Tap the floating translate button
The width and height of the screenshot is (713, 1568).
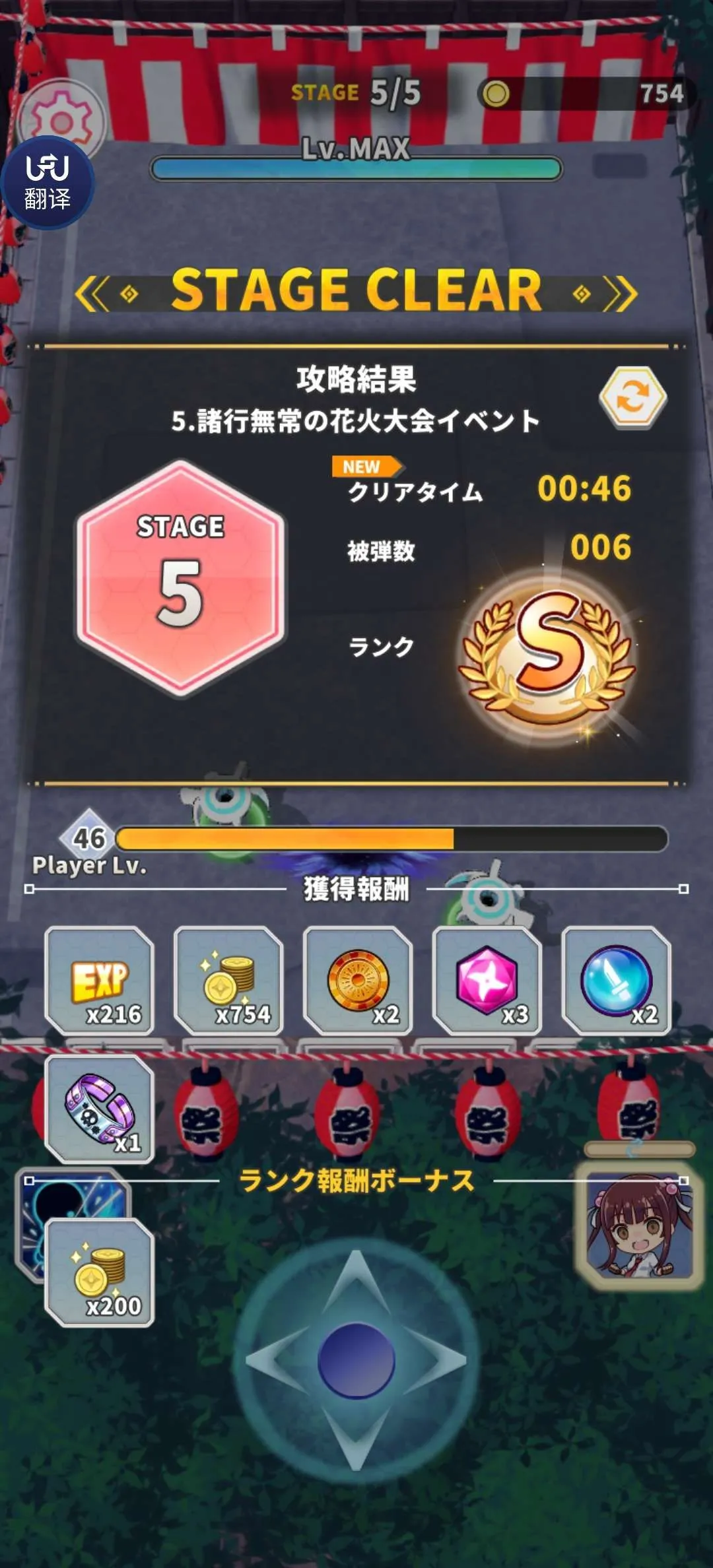[48, 183]
